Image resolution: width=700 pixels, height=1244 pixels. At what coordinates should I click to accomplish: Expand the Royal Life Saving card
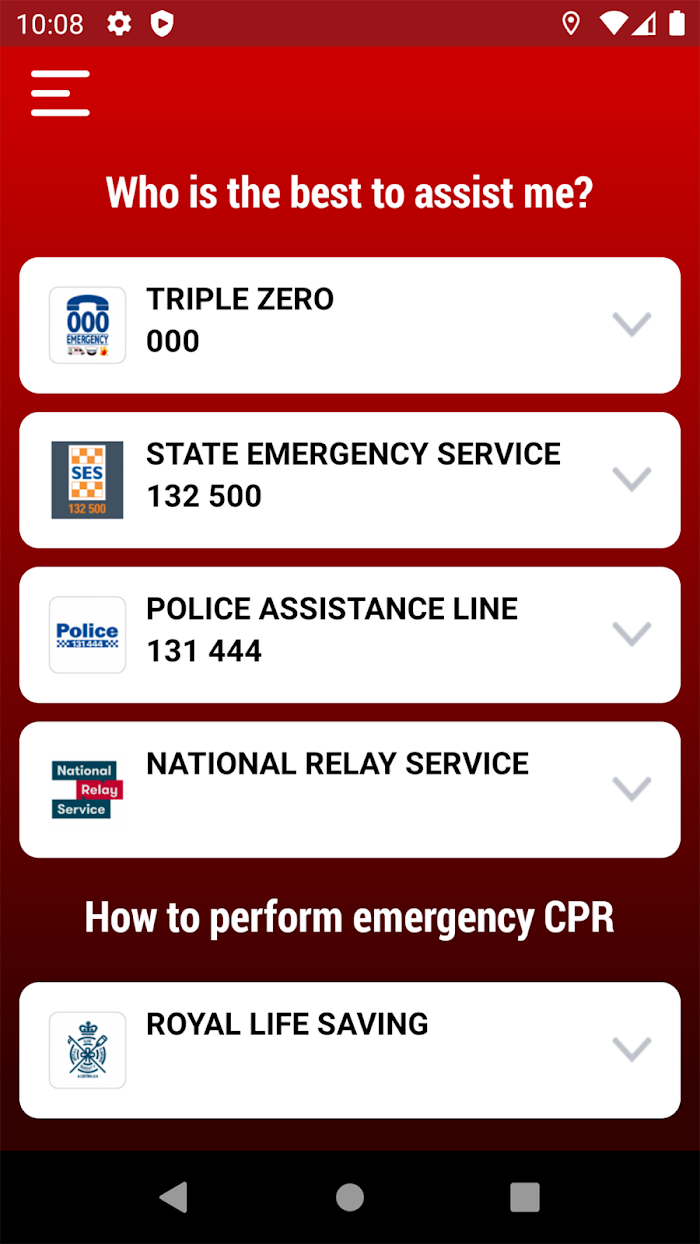coord(350,1050)
